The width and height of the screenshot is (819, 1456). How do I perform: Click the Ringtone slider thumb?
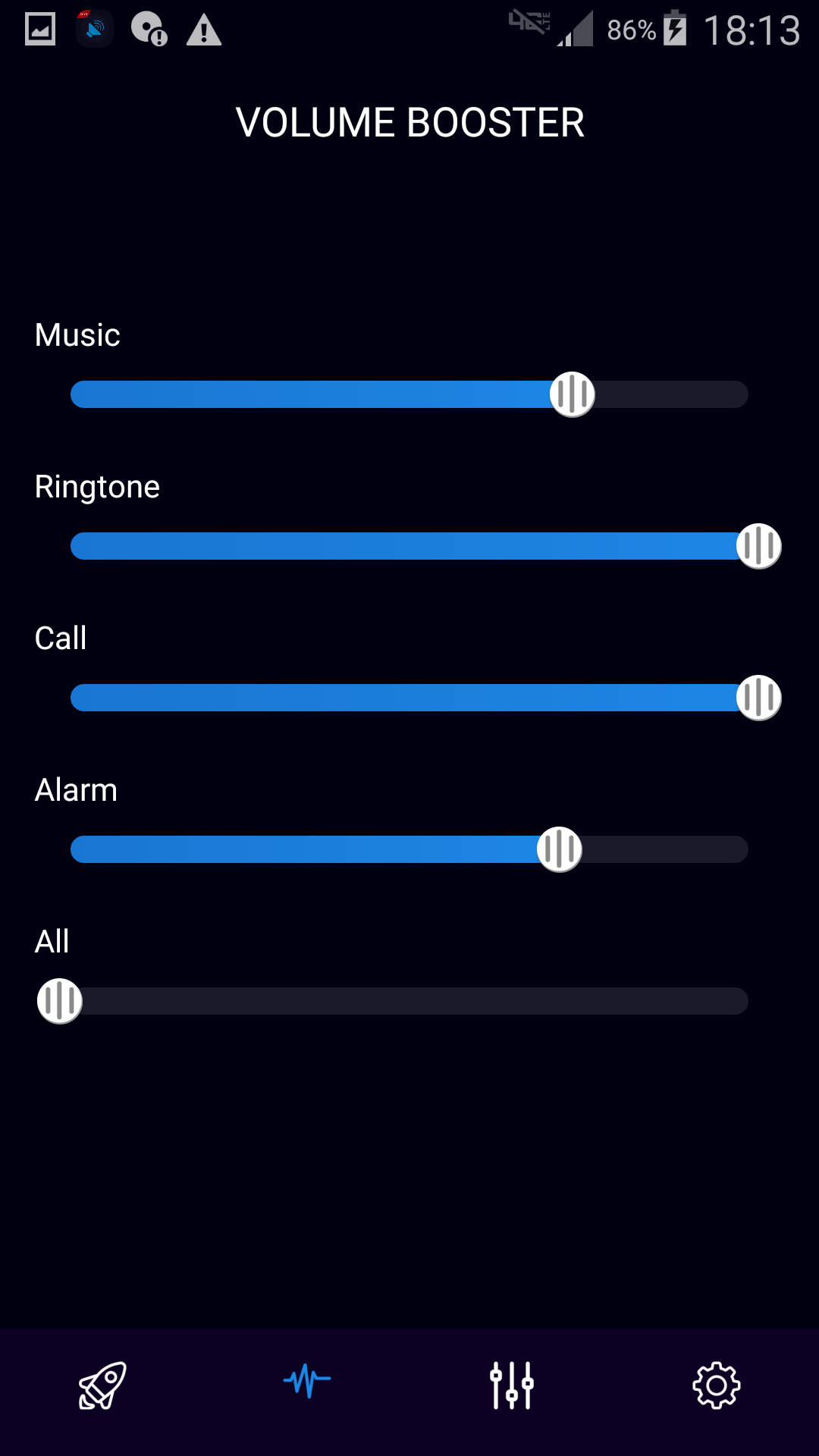point(759,545)
